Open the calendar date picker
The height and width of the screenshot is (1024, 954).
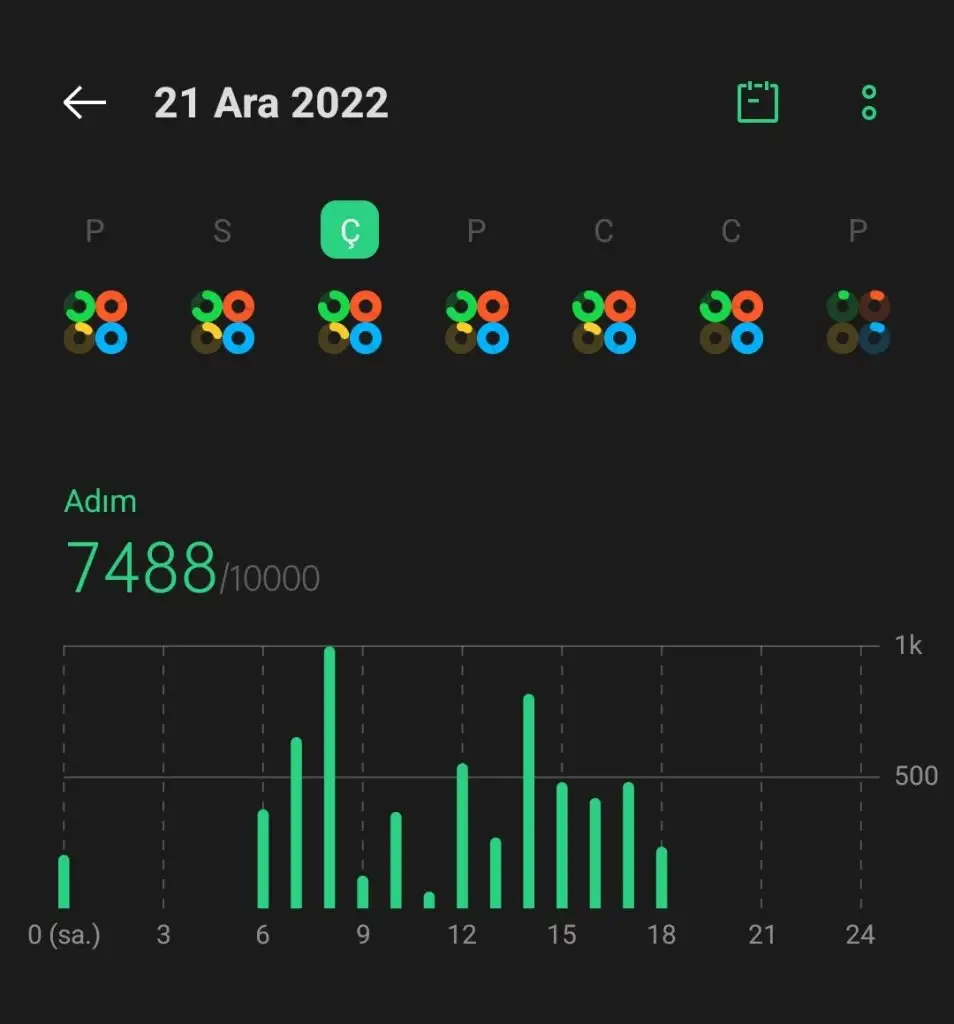[757, 103]
